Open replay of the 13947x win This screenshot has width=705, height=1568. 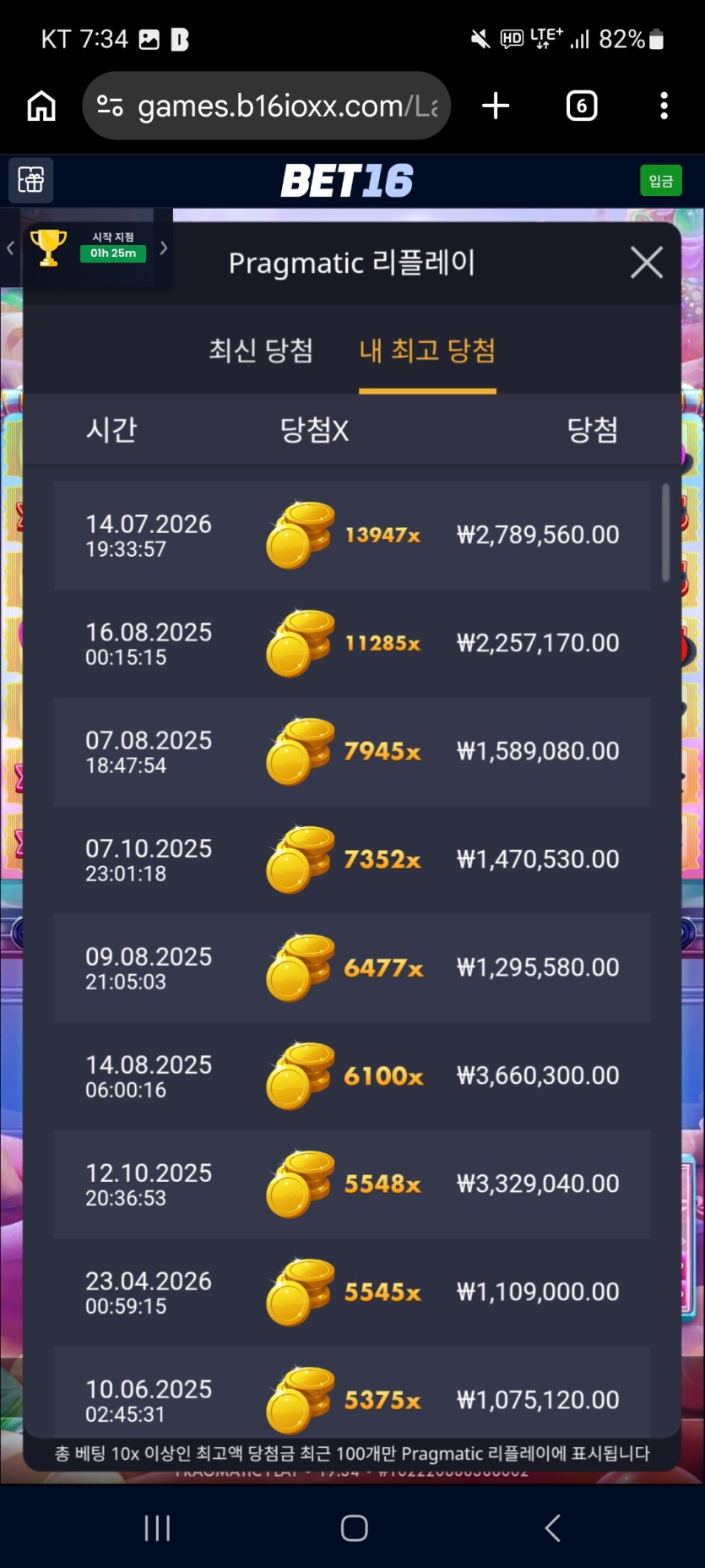(352, 536)
